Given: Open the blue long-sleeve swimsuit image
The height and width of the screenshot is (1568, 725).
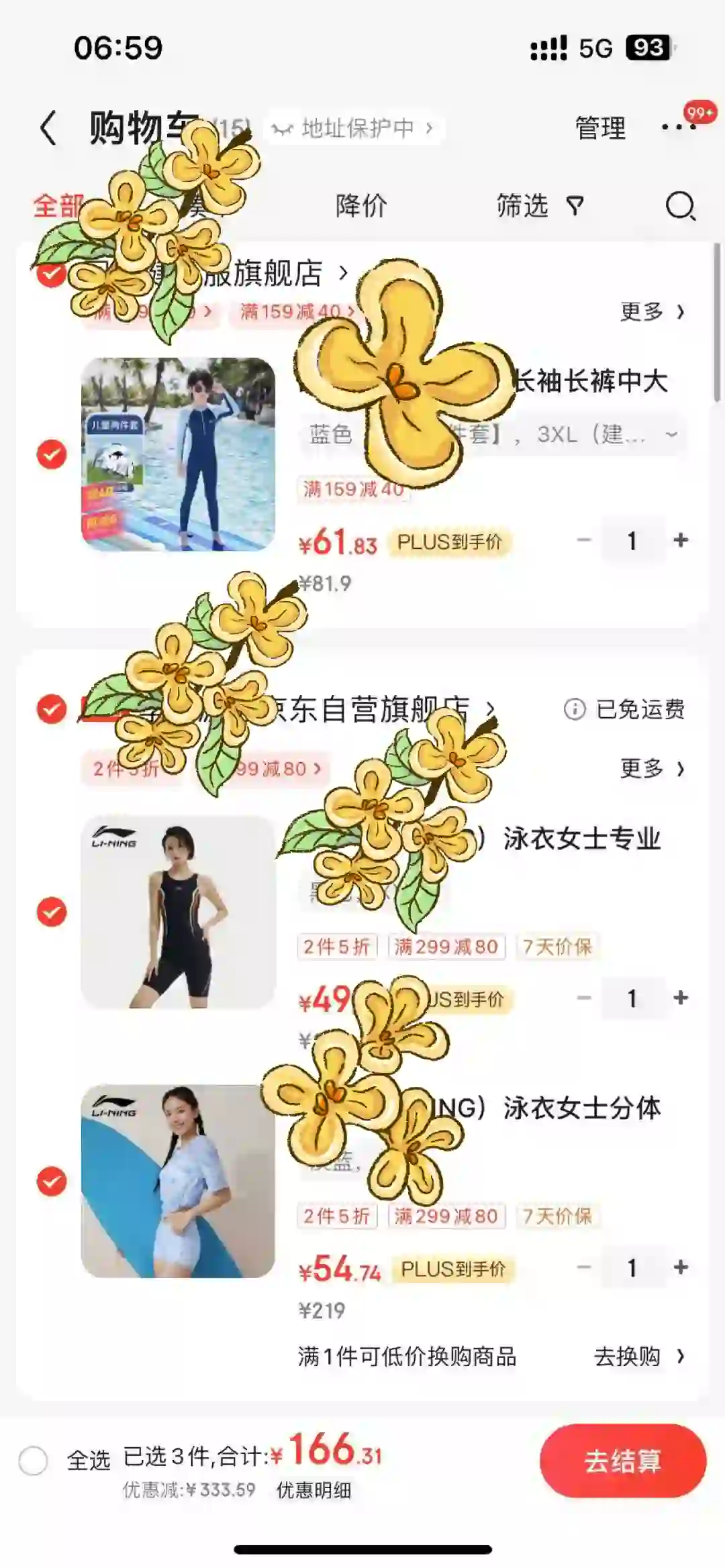Looking at the screenshot, I should (x=178, y=454).
